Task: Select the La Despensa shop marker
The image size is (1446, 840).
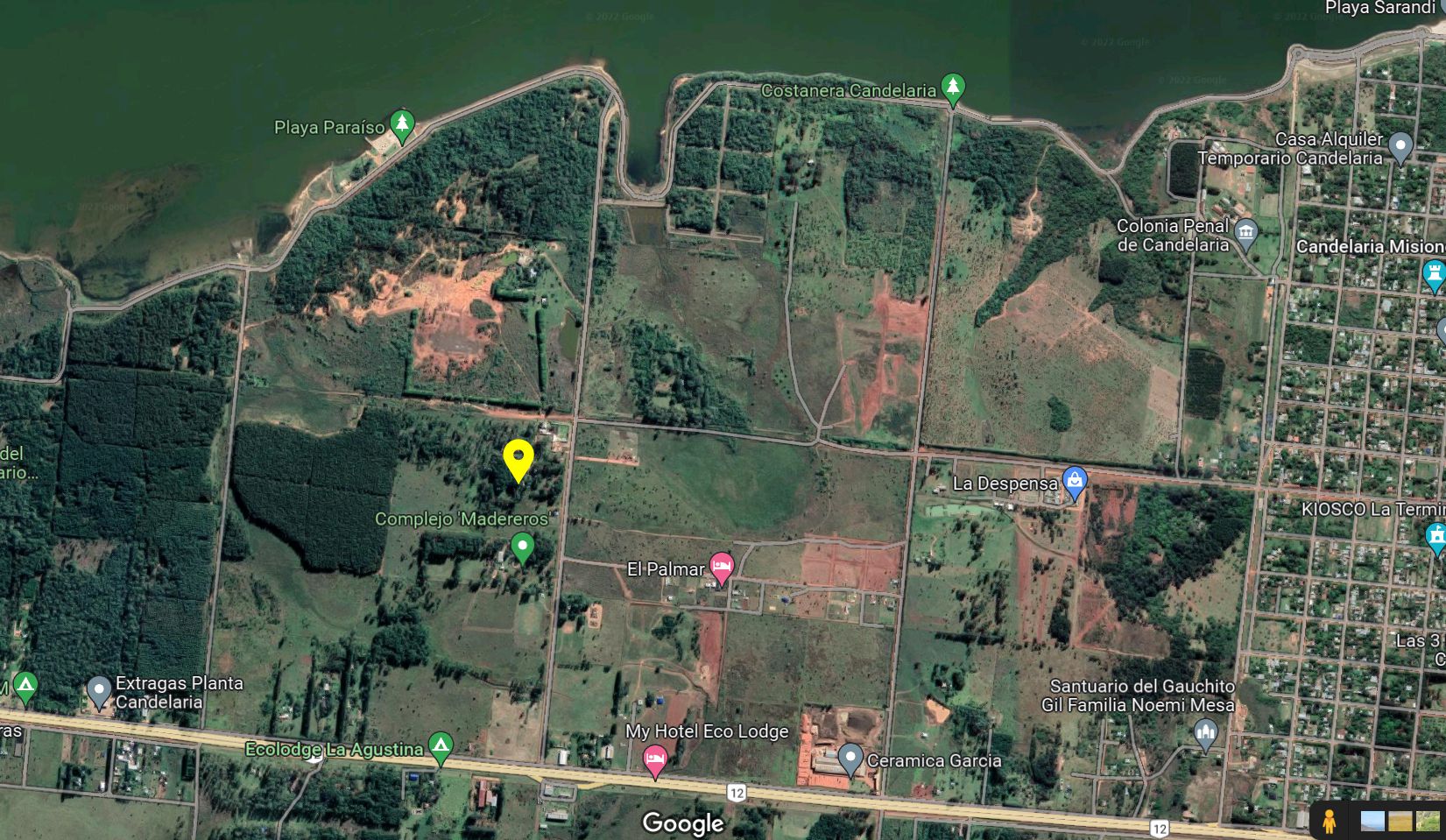Action: (1075, 481)
